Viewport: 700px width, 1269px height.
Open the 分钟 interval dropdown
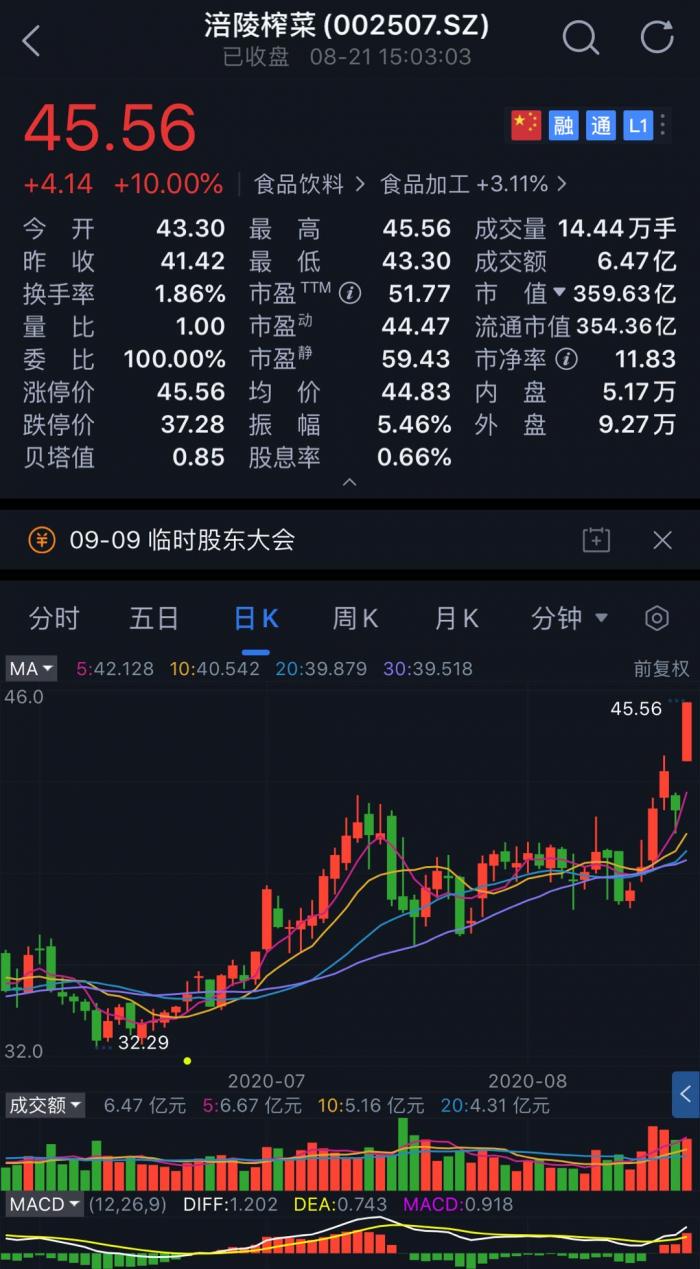[569, 618]
